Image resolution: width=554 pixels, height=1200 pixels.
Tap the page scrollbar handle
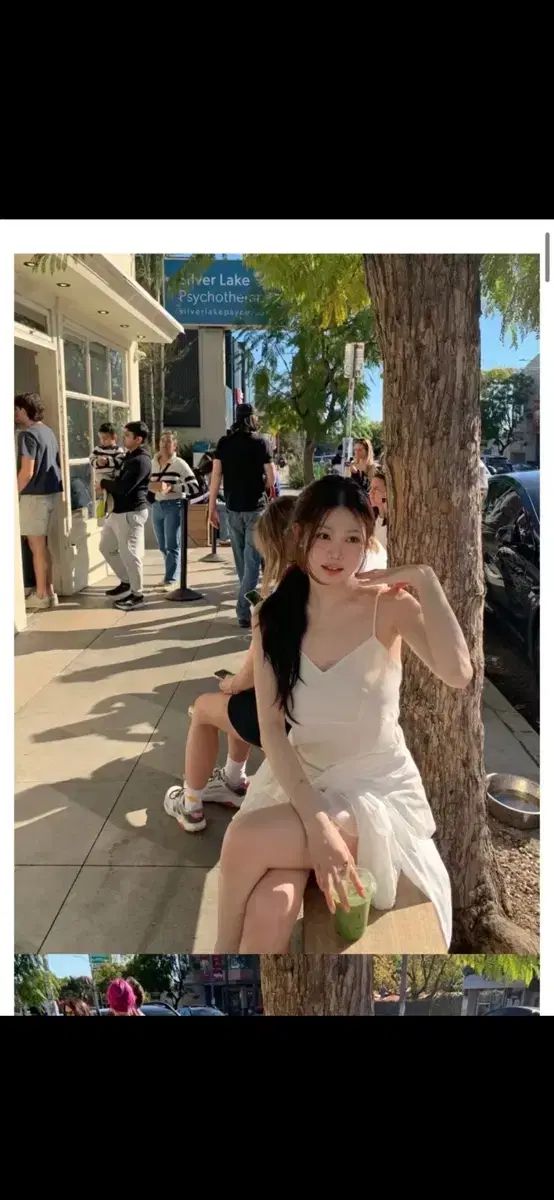pos(547,258)
